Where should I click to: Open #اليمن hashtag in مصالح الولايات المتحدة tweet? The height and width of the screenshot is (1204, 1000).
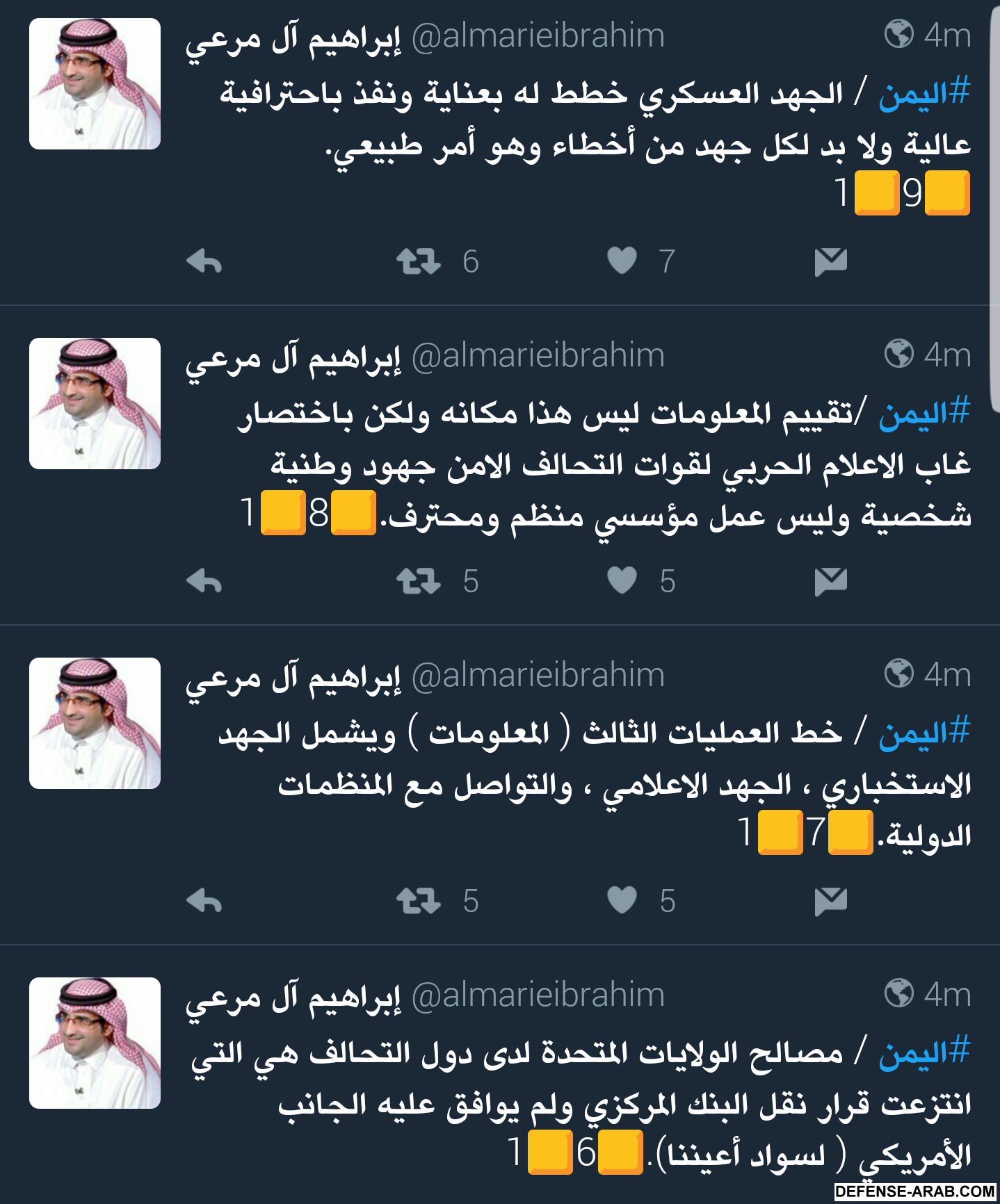click(x=924, y=1052)
